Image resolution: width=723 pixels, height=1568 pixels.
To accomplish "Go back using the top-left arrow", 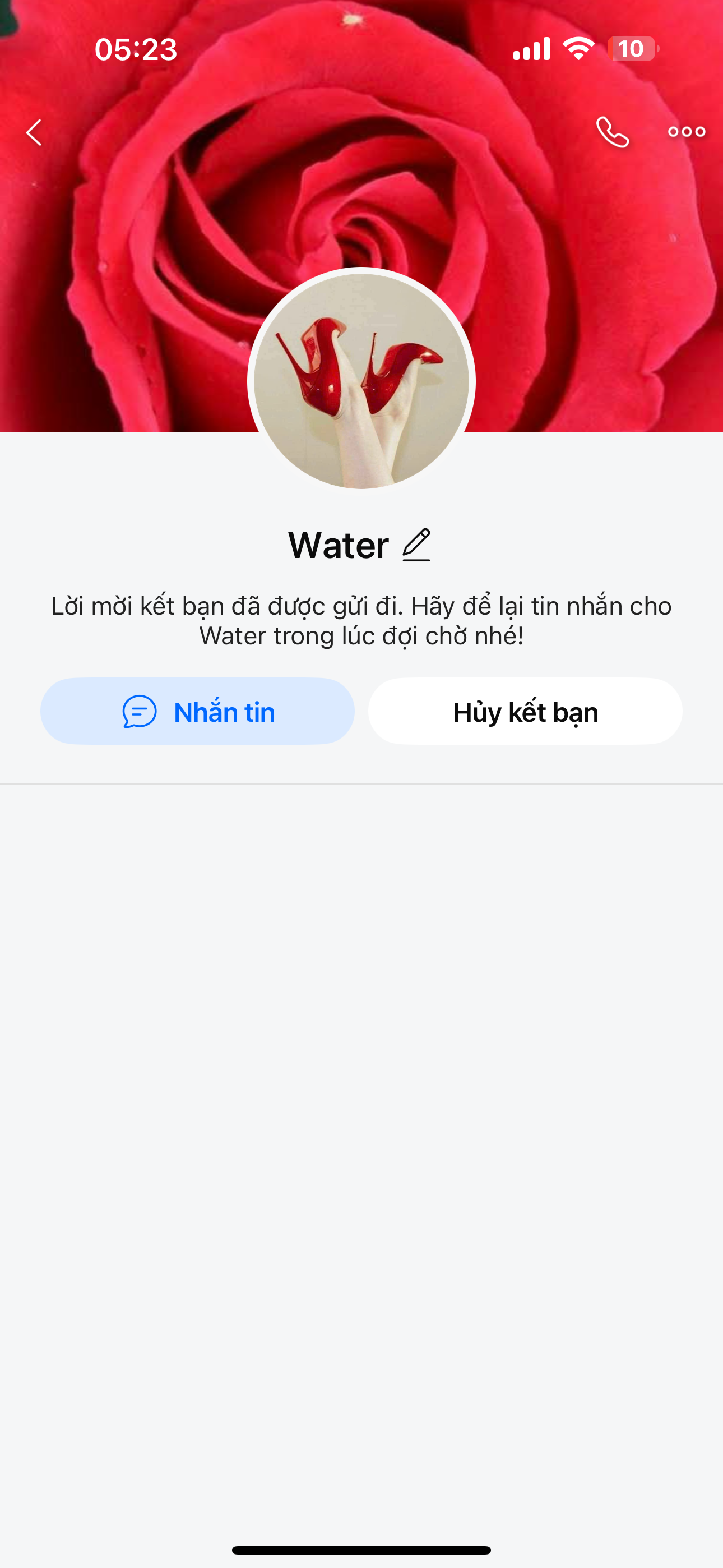I will coord(34,132).
